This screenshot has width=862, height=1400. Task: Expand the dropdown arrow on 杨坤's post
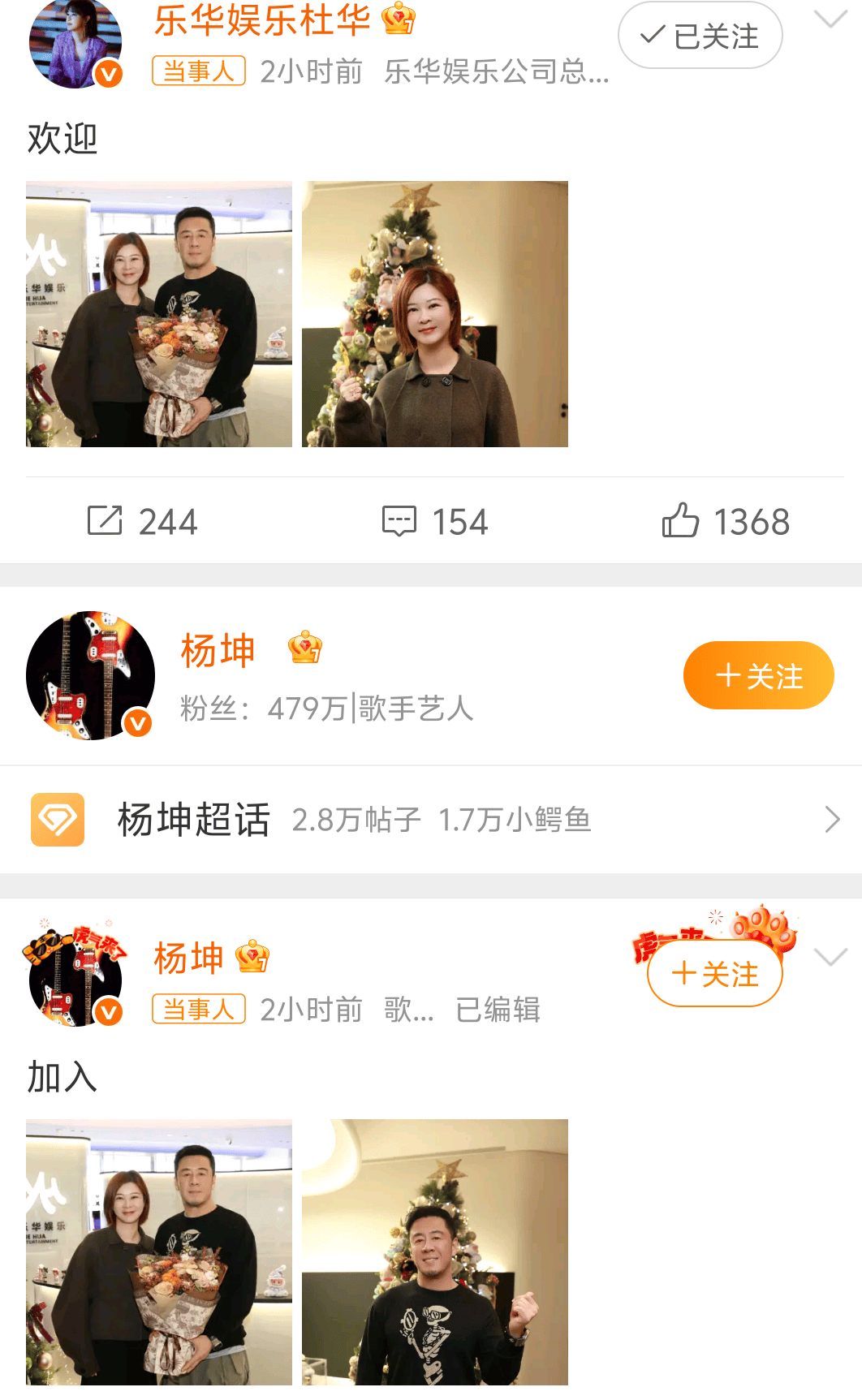tap(830, 957)
